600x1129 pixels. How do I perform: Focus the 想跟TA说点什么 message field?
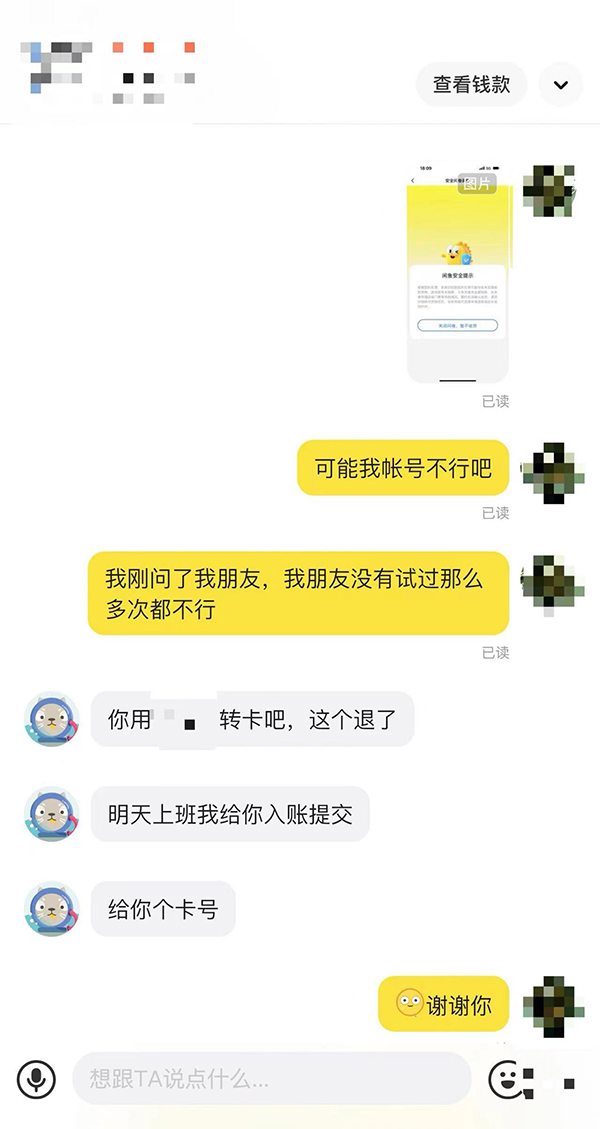click(x=270, y=1079)
